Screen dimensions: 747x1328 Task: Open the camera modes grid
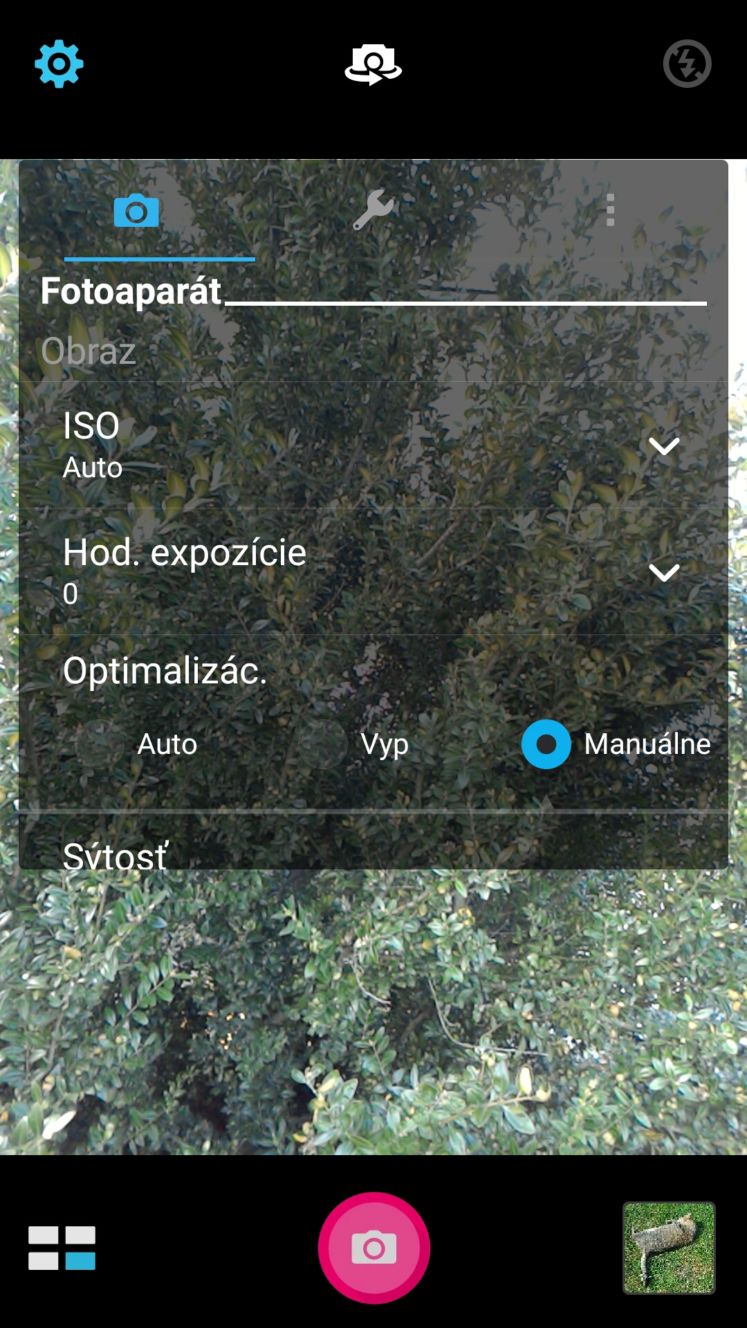pyautogui.click(x=62, y=1248)
